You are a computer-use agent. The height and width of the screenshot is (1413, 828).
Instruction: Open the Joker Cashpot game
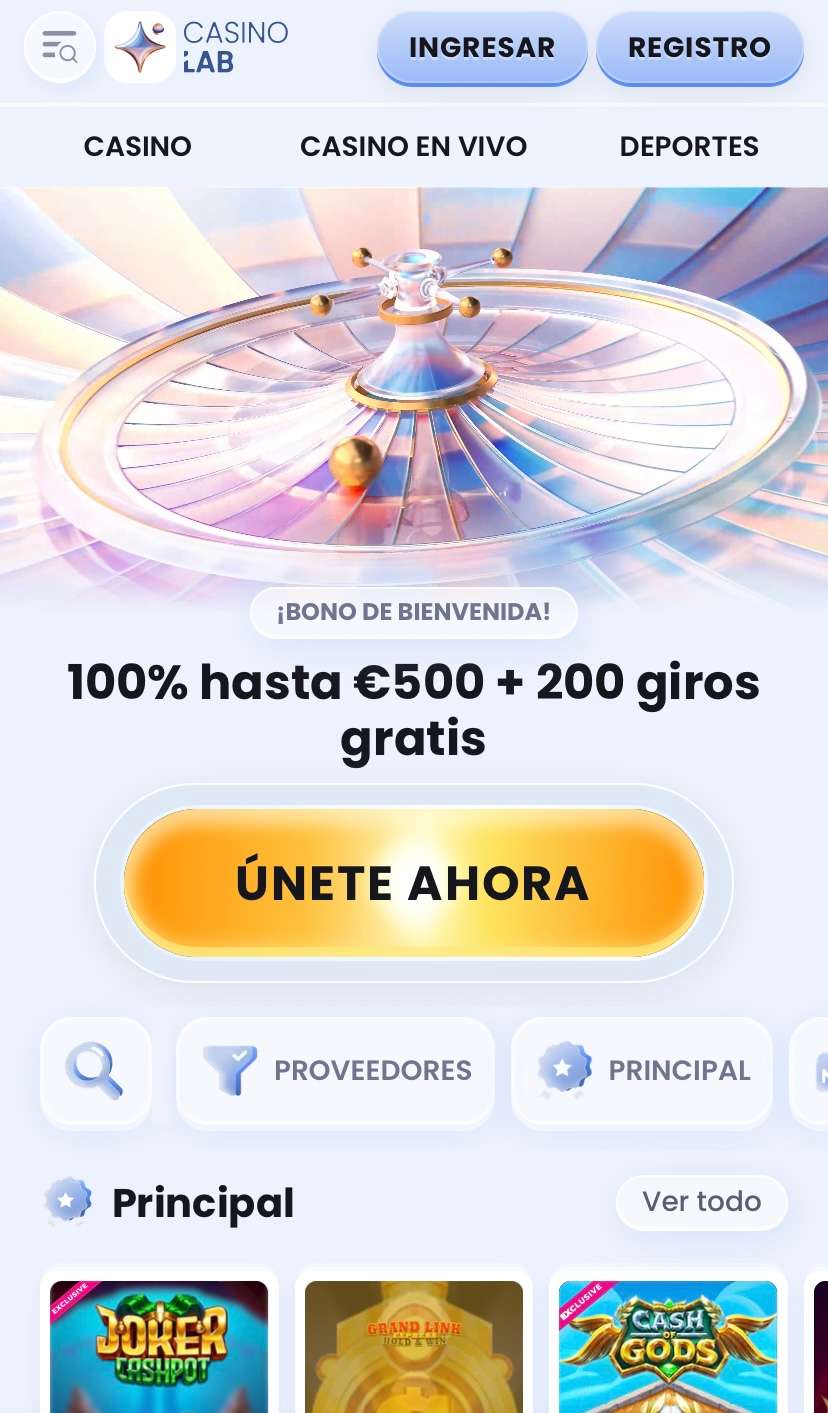pos(159,1345)
